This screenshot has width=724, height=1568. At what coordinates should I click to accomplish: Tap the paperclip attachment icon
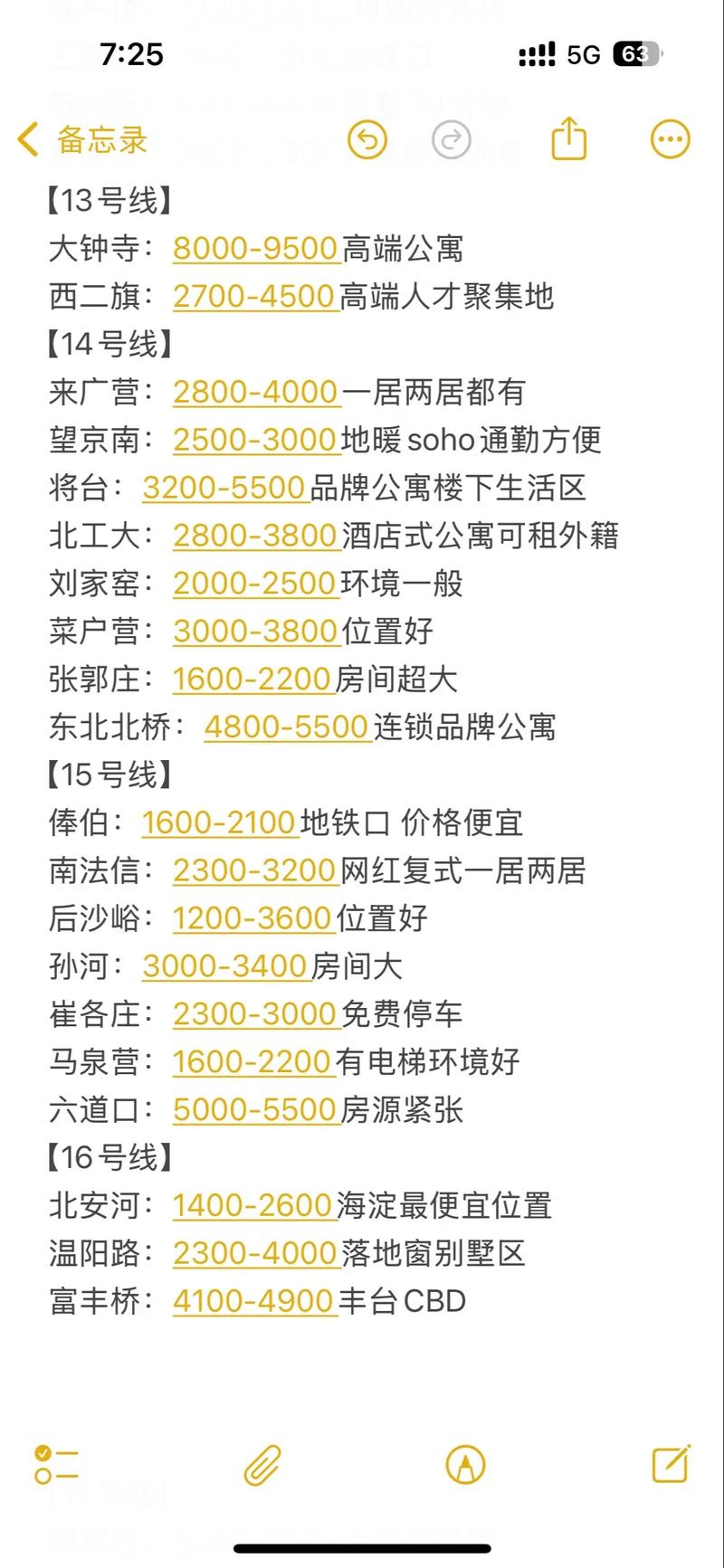262,1463
